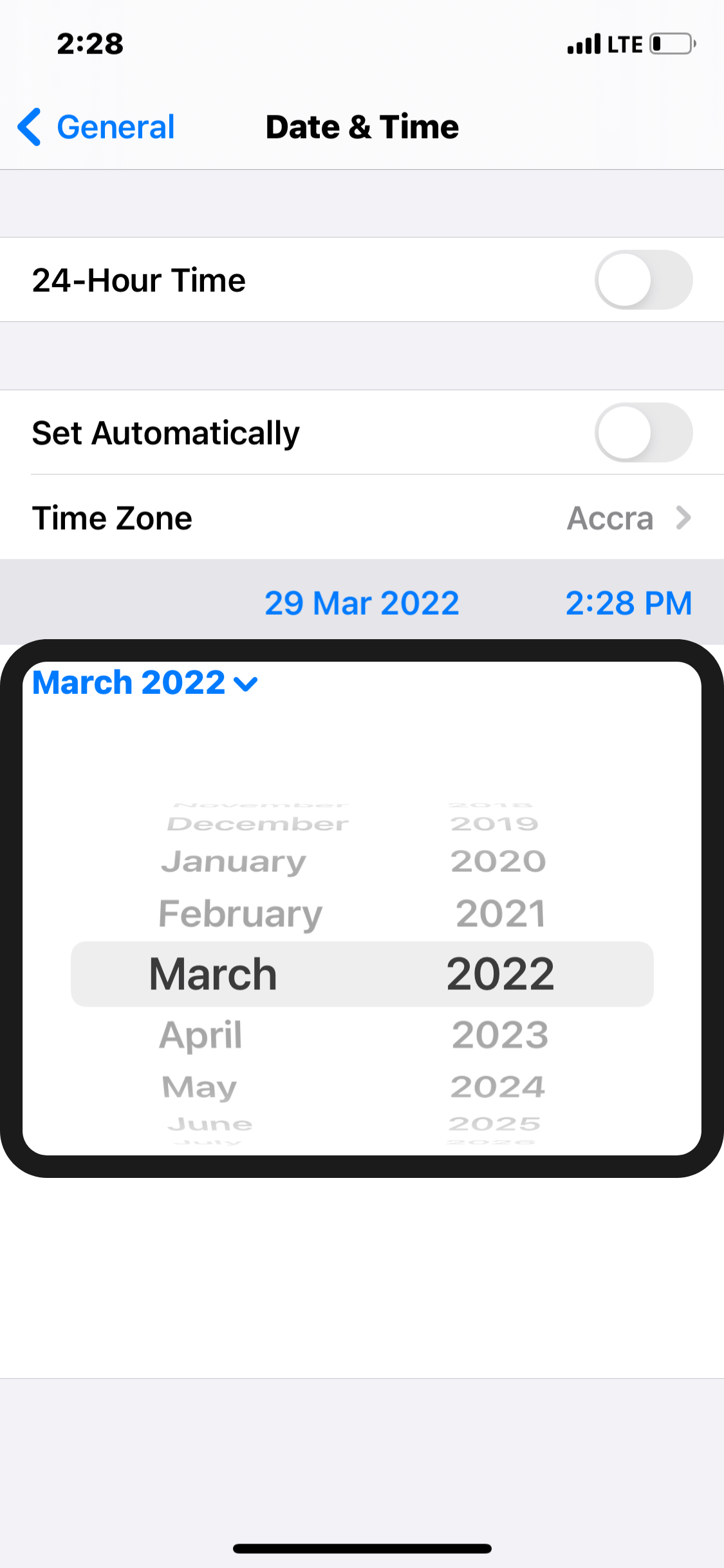Select February in the month wheel
724x1568 pixels.
click(x=240, y=914)
